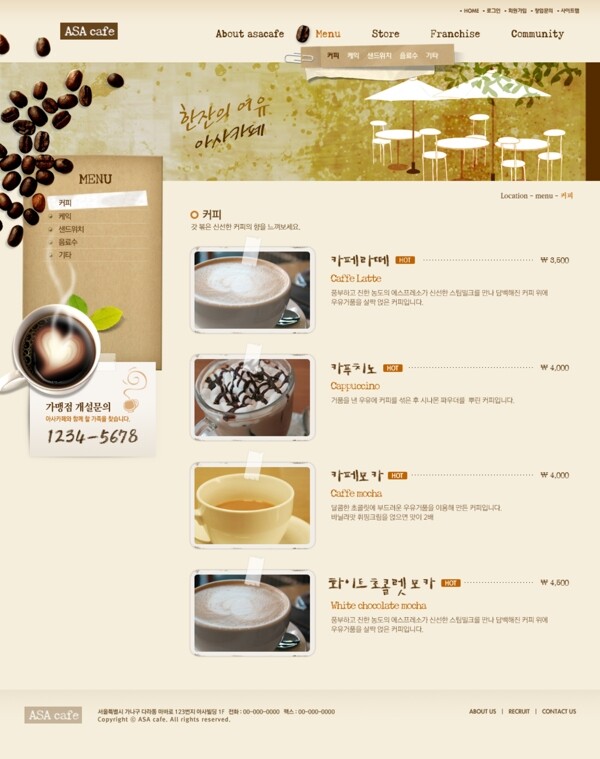The image size is (600, 759).
Task: Open ABOUT US in the footer
Action: click(482, 711)
